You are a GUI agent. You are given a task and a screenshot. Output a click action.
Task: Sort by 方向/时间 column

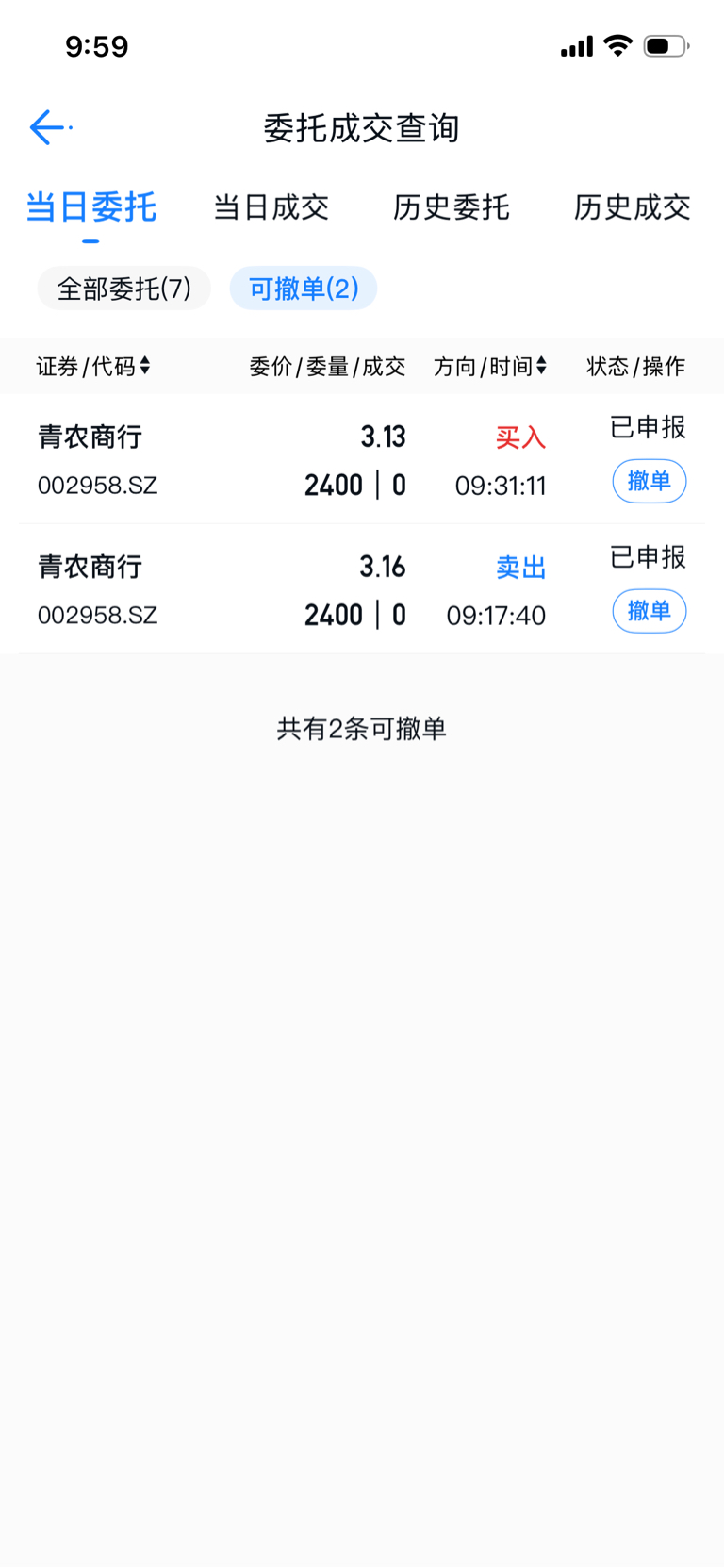(x=490, y=366)
